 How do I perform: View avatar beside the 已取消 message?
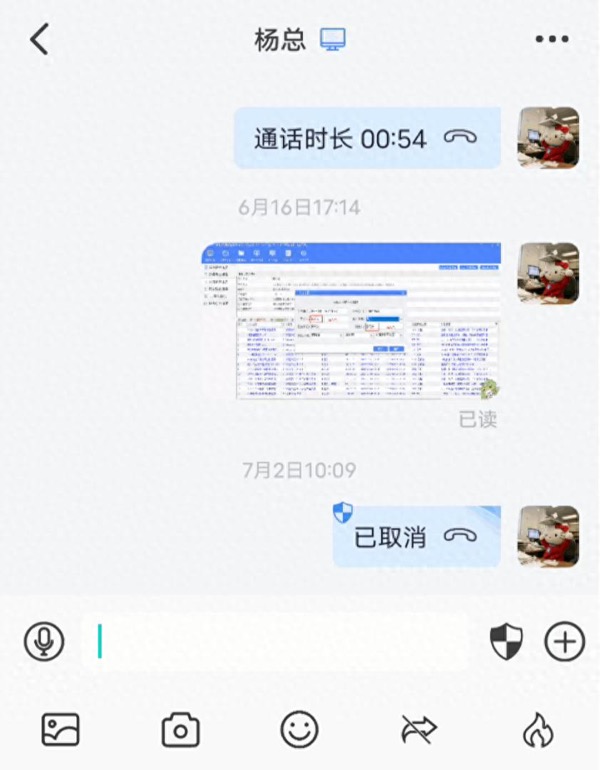pos(548,536)
